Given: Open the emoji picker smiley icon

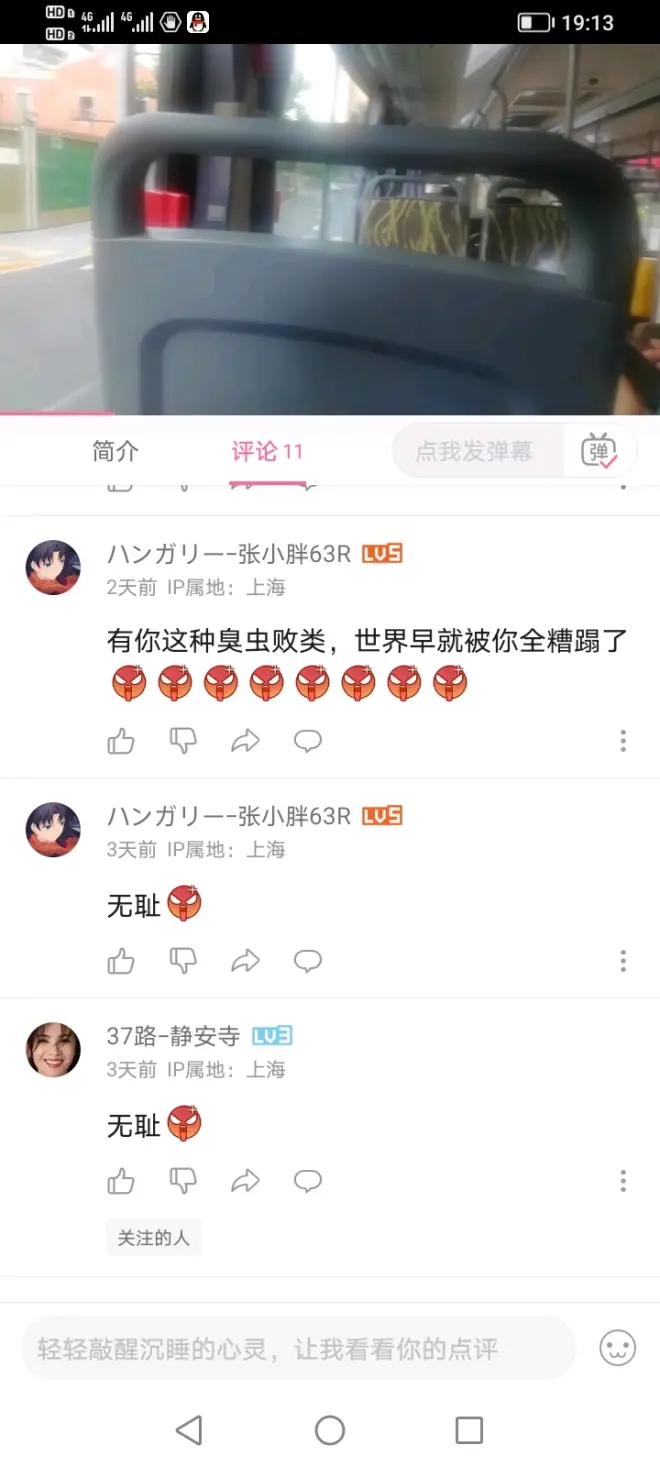Looking at the screenshot, I should point(617,1349).
